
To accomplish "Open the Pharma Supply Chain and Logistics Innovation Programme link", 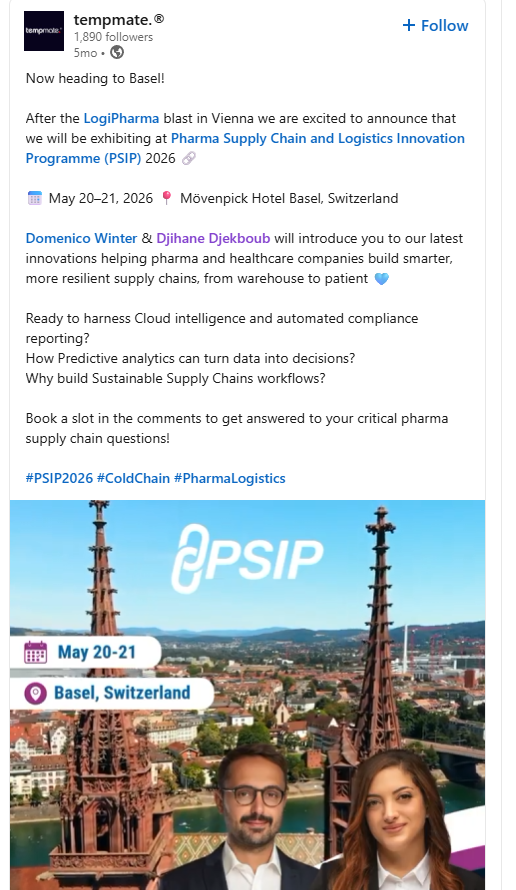I will [x=245, y=148].
